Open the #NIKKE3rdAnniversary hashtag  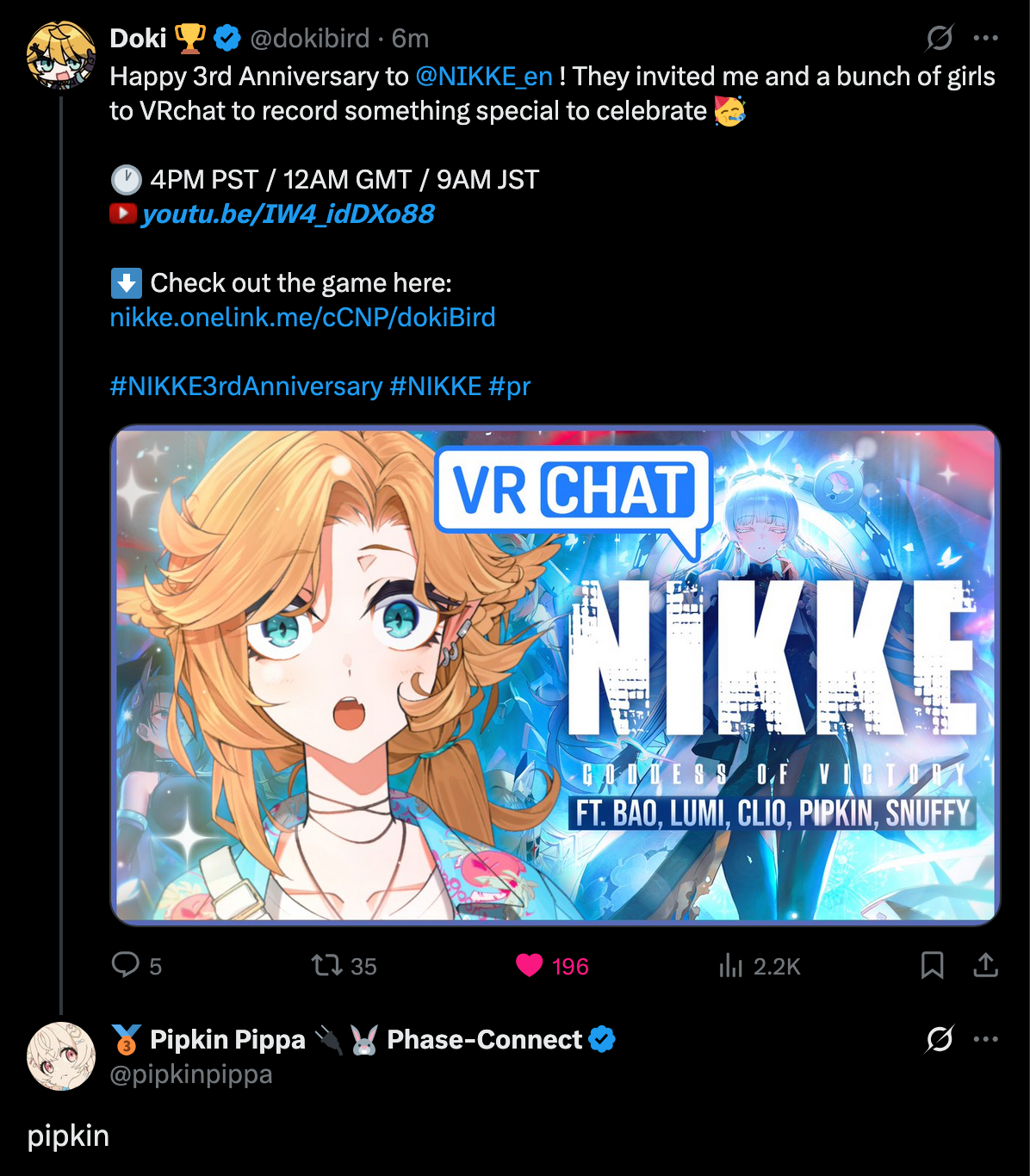[245, 387]
